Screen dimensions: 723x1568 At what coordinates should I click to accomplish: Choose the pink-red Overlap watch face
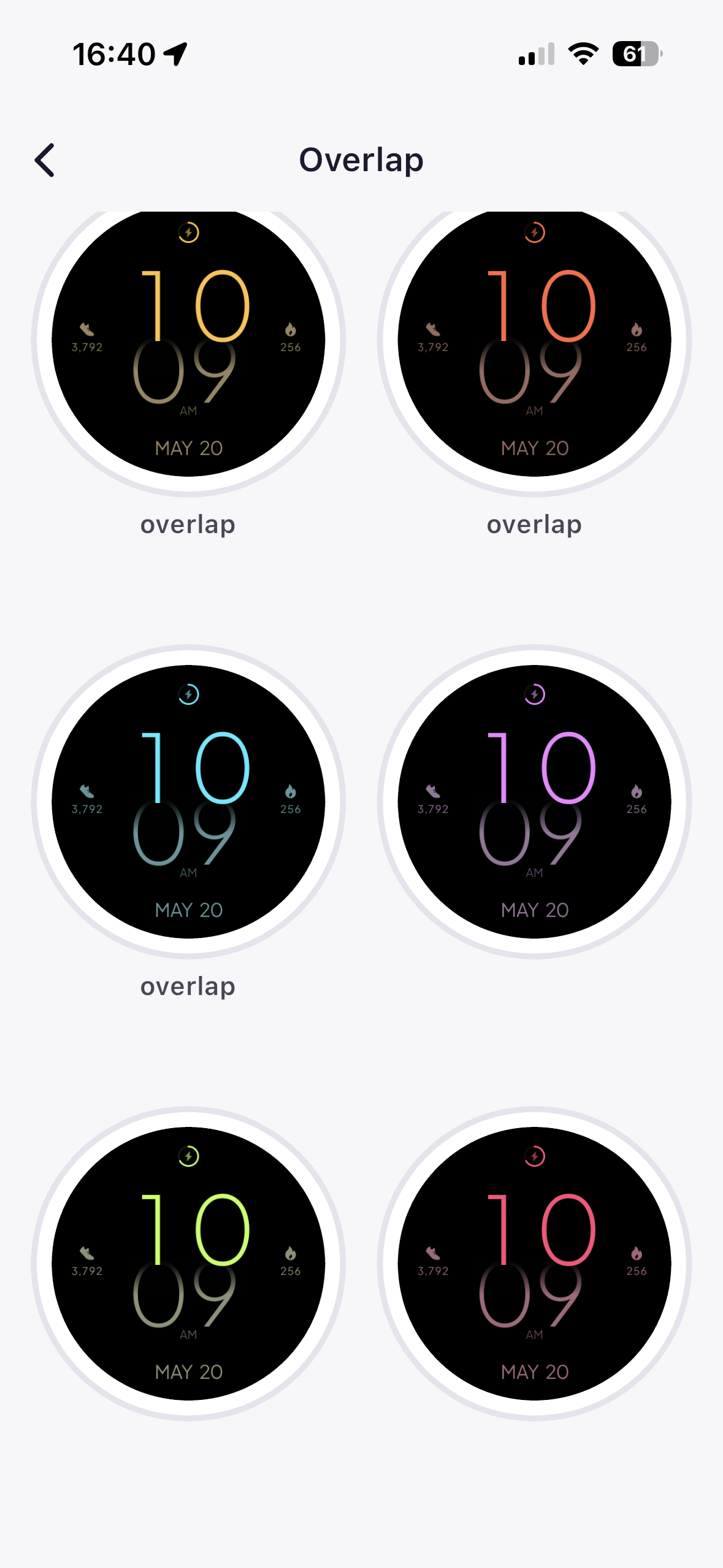click(534, 1263)
